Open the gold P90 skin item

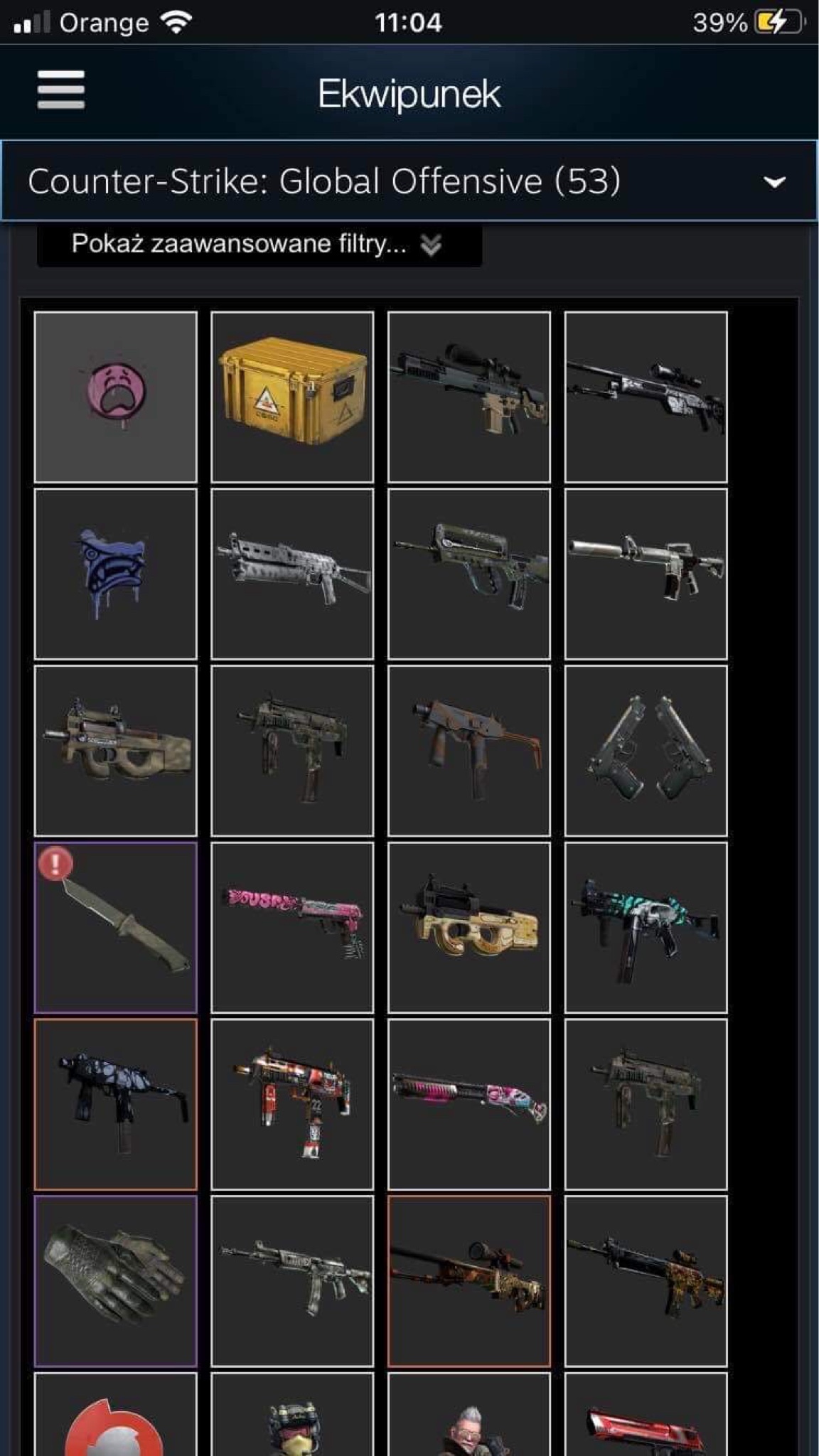[x=469, y=927]
